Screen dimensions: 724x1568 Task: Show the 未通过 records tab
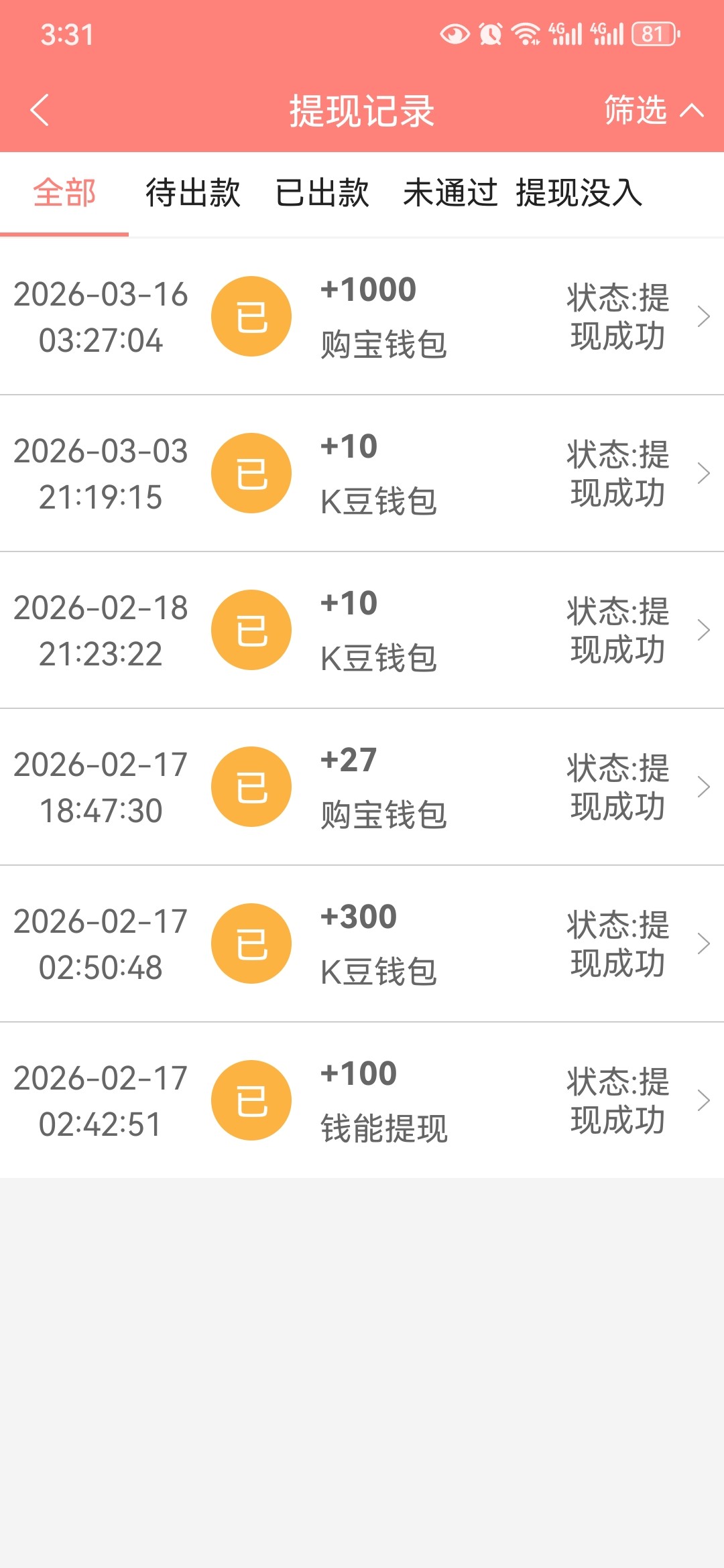click(450, 193)
